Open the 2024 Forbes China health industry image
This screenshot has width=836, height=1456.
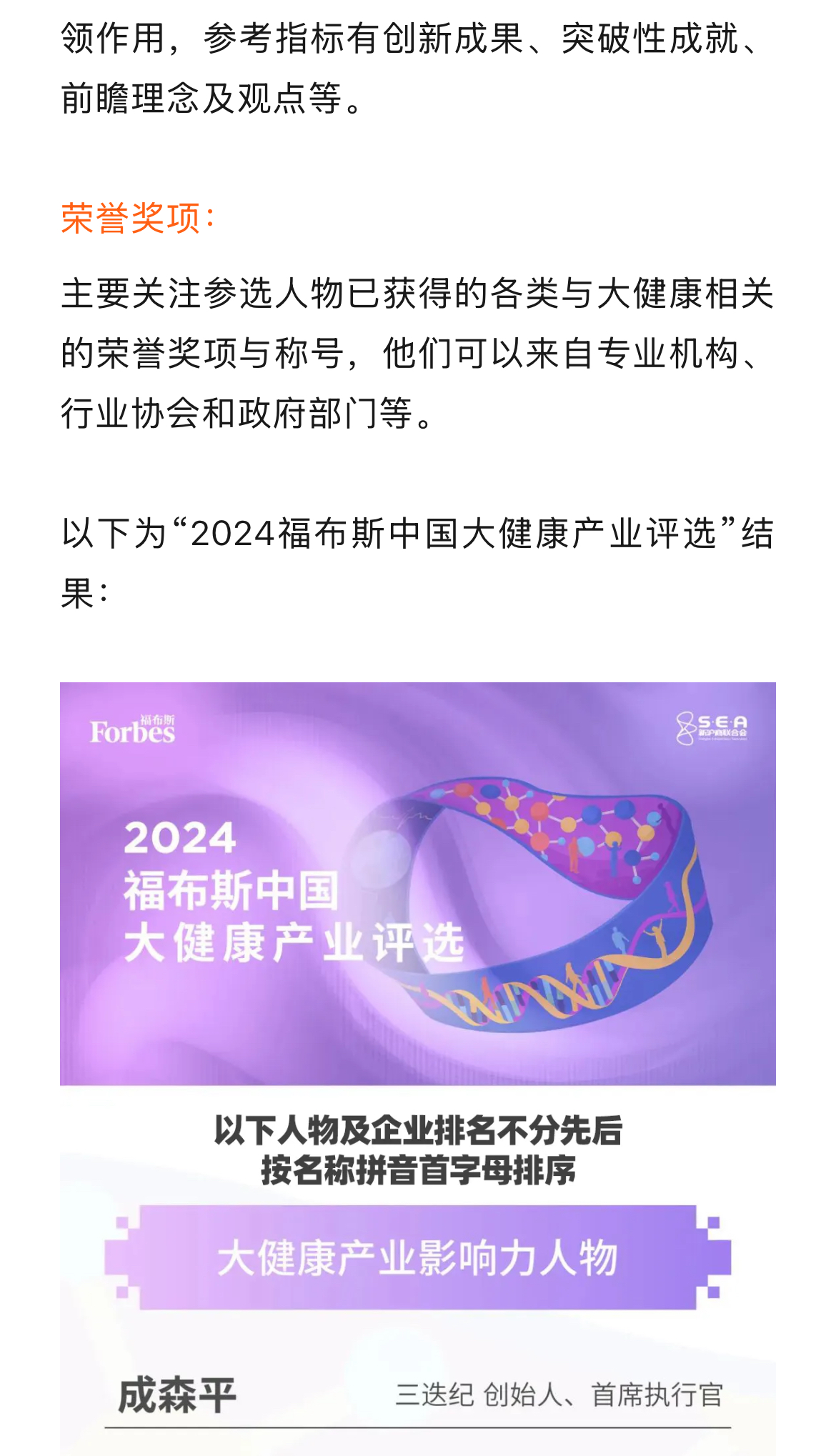[x=417, y=883]
